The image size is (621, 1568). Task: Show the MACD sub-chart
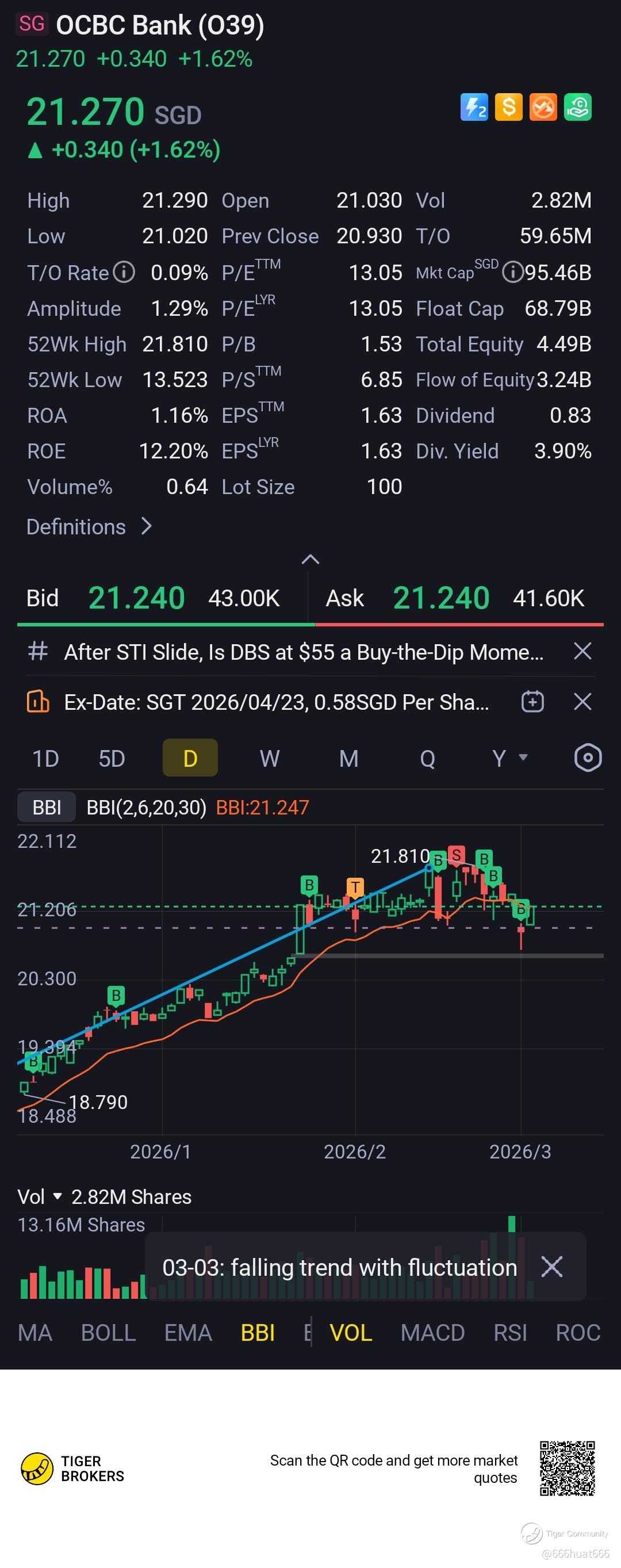click(x=432, y=1332)
